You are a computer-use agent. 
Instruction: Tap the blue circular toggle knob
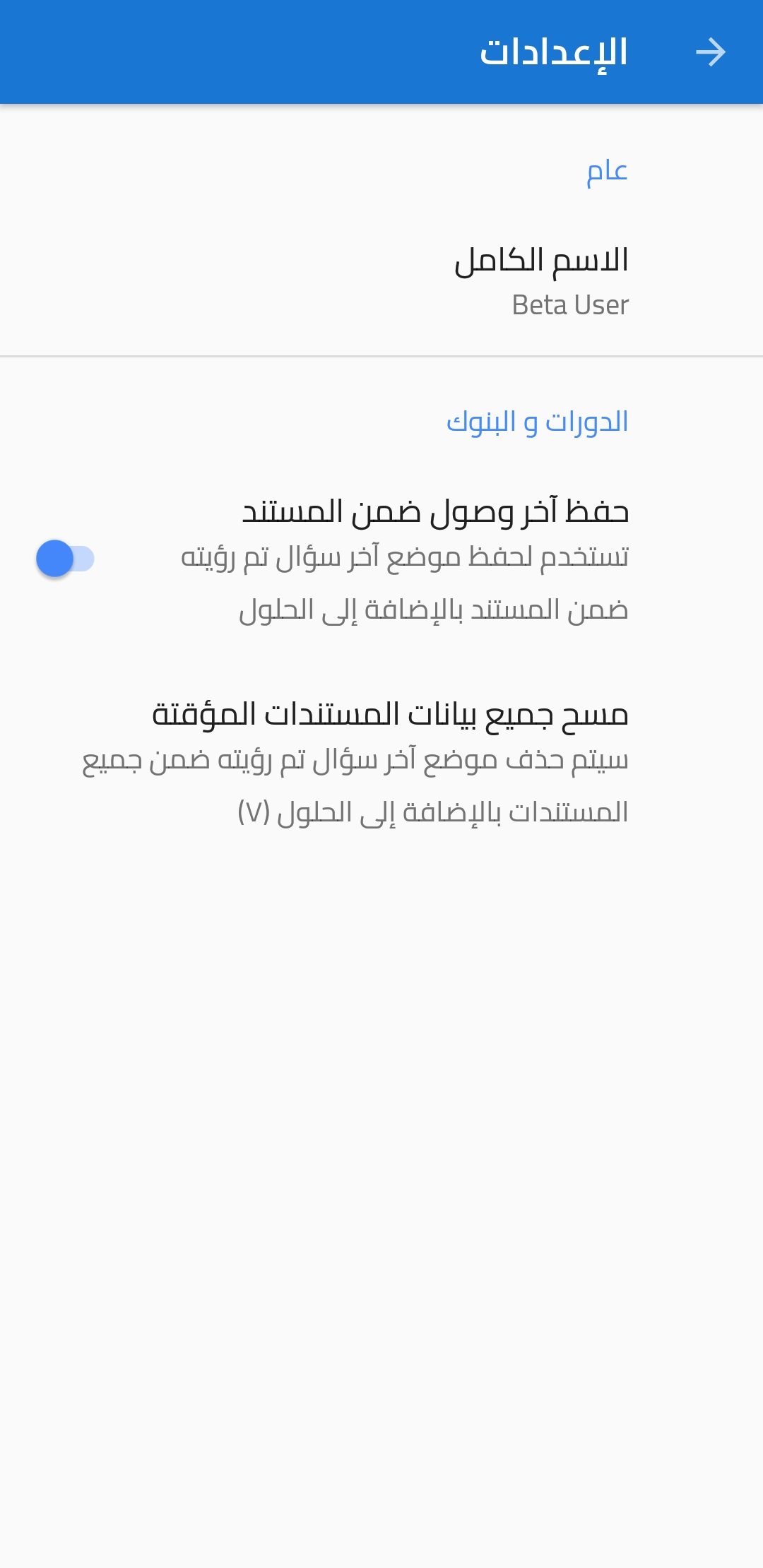(x=54, y=558)
